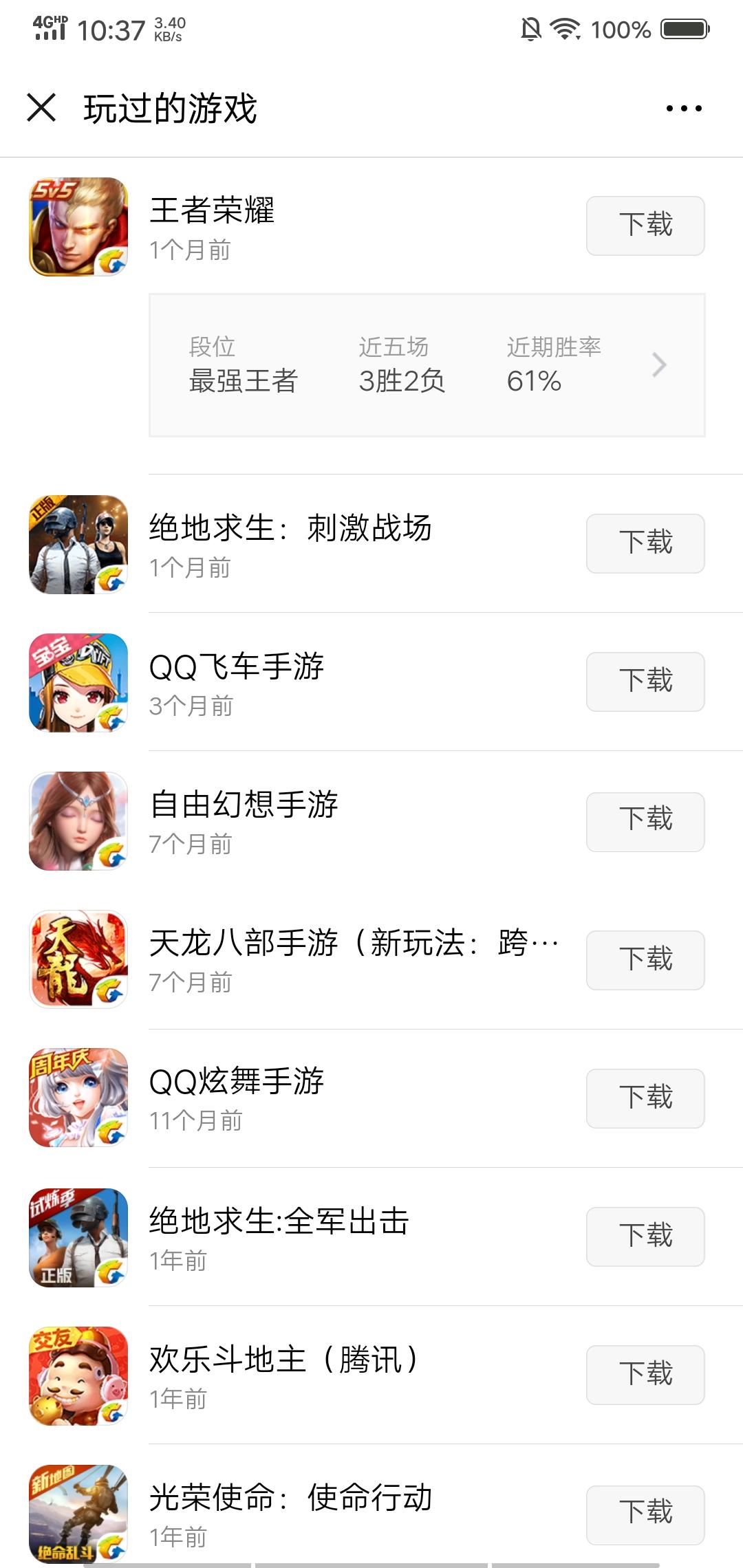View the 自由幻想手游 game entry

(244, 805)
